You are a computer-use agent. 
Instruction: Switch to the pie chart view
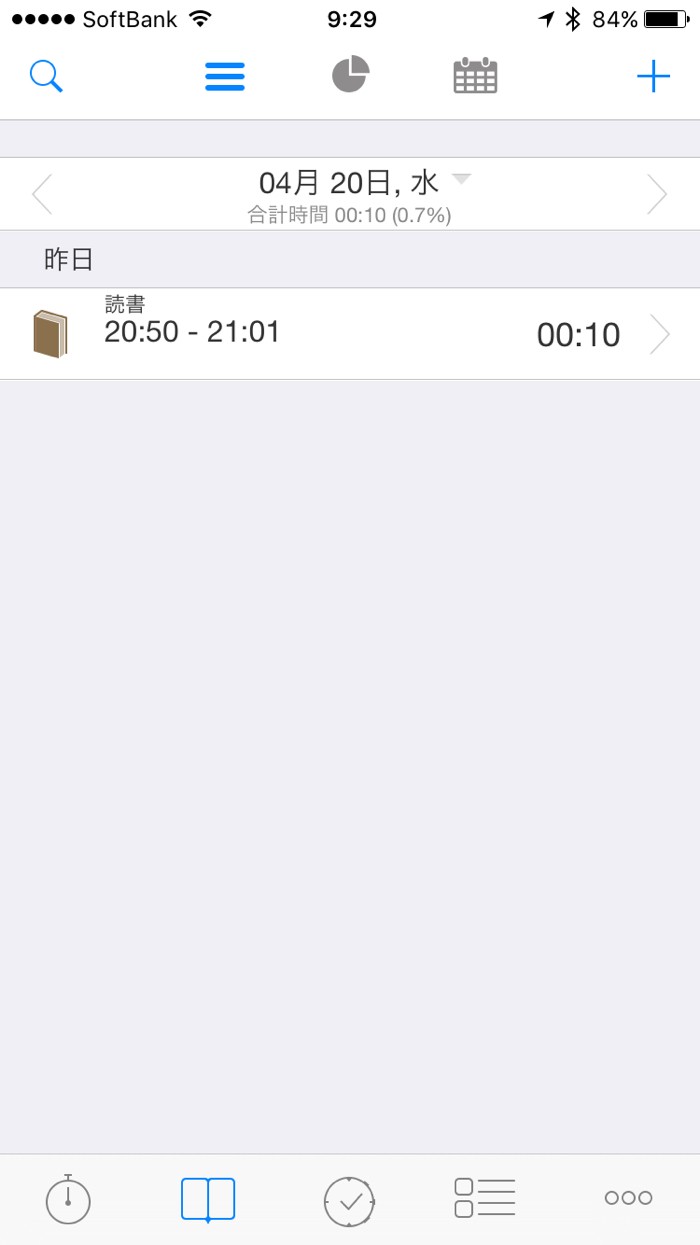click(x=350, y=76)
